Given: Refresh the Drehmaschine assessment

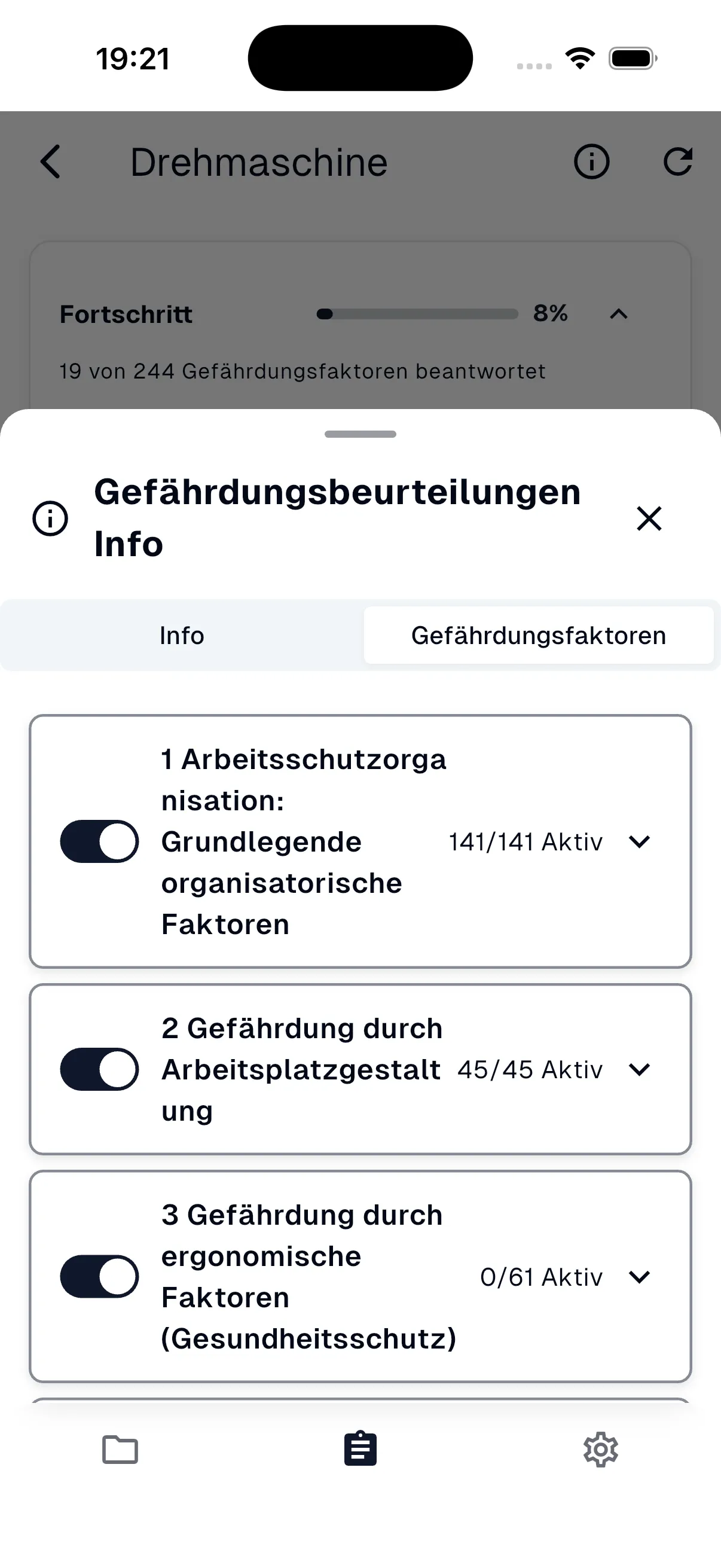Looking at the screenshot, I should (x=680, y=161).
